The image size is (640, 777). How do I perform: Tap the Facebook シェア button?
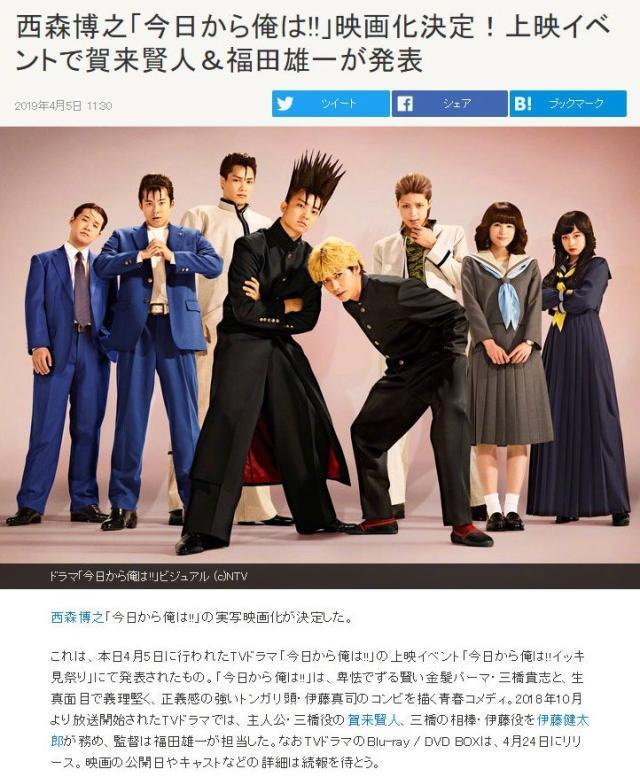(x=449, y=104)
